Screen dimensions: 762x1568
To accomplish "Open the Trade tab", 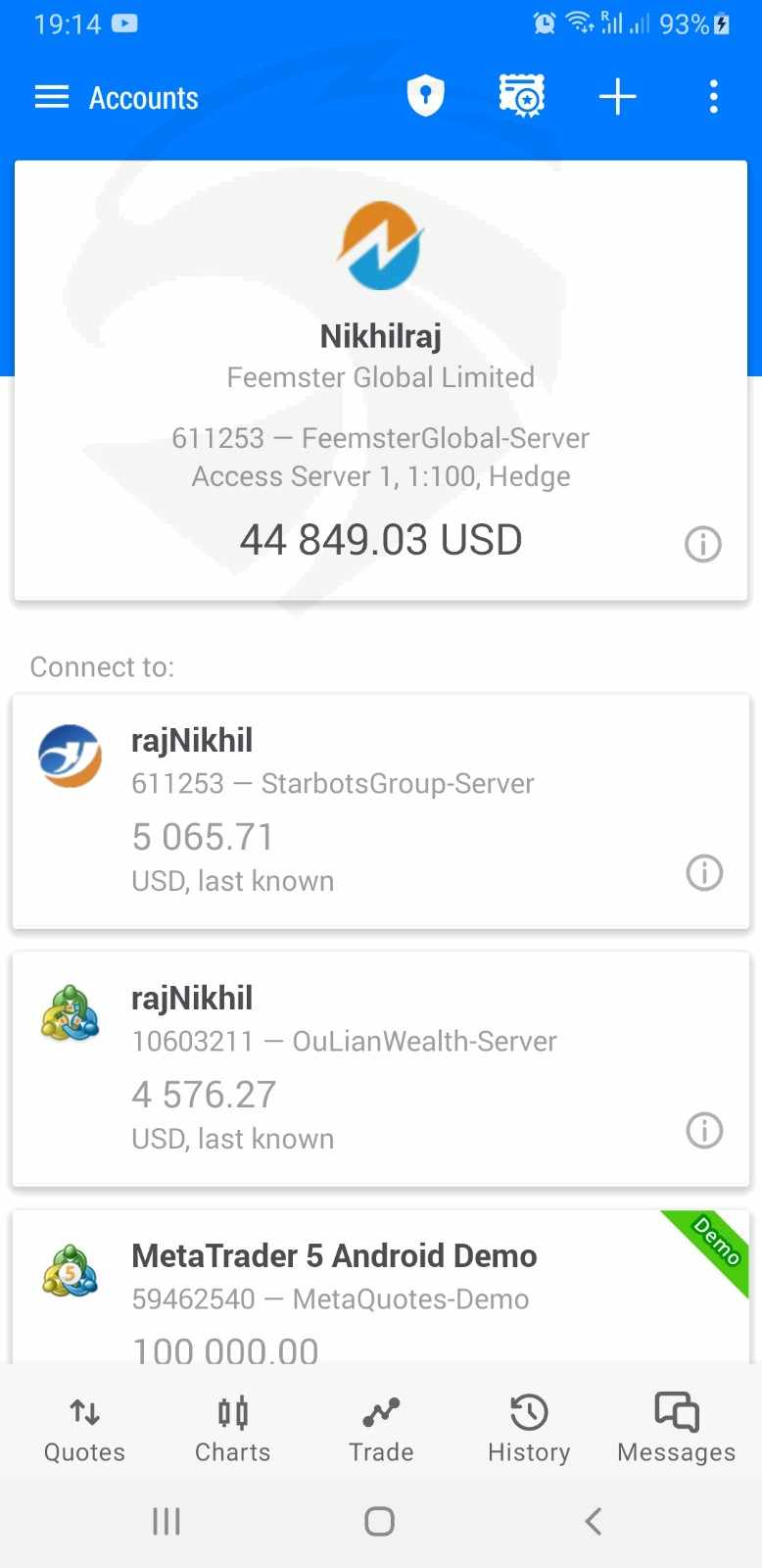I will coord(381,1429).
